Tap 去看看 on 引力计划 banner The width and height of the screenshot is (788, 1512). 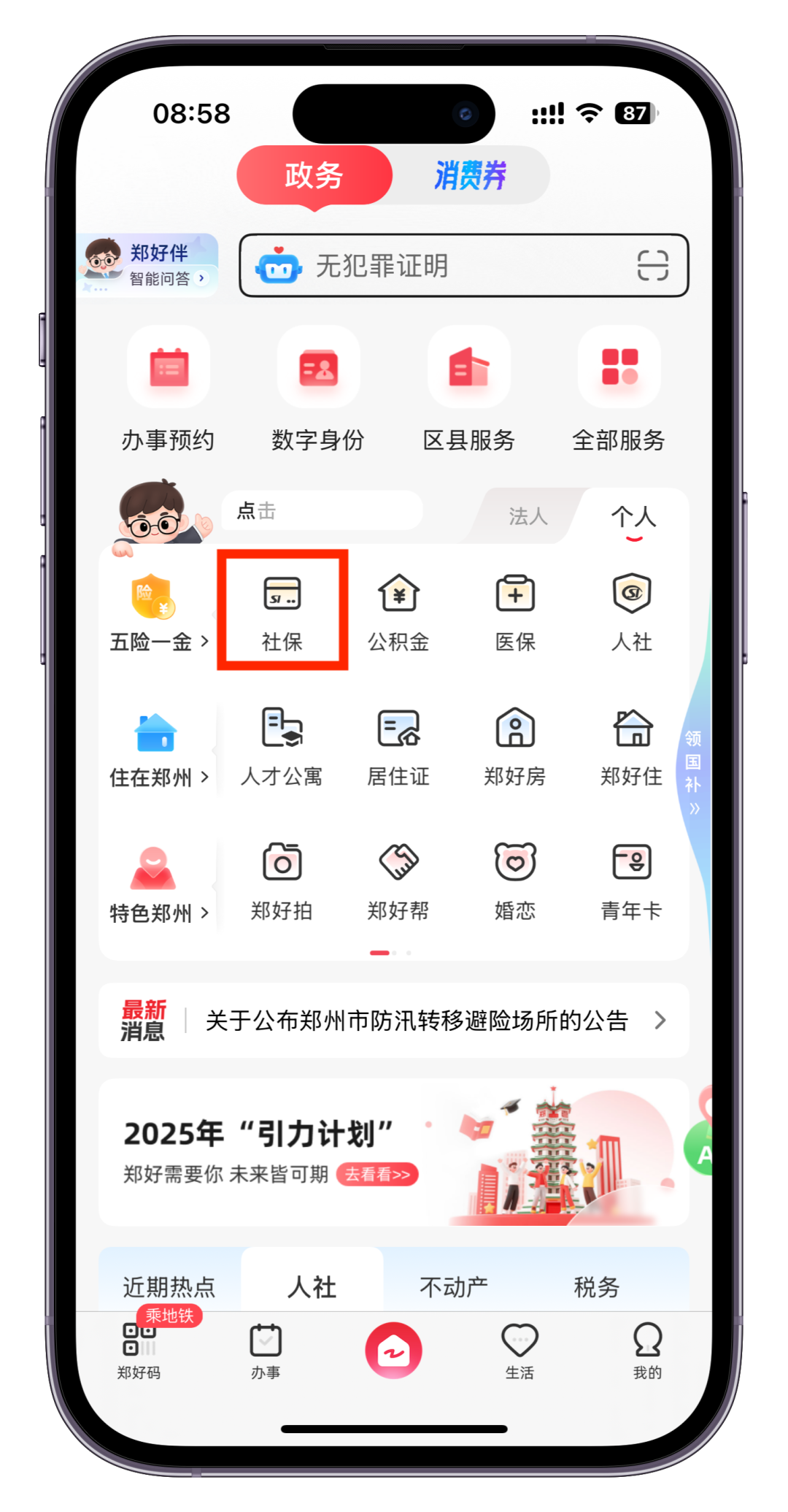377,1174
